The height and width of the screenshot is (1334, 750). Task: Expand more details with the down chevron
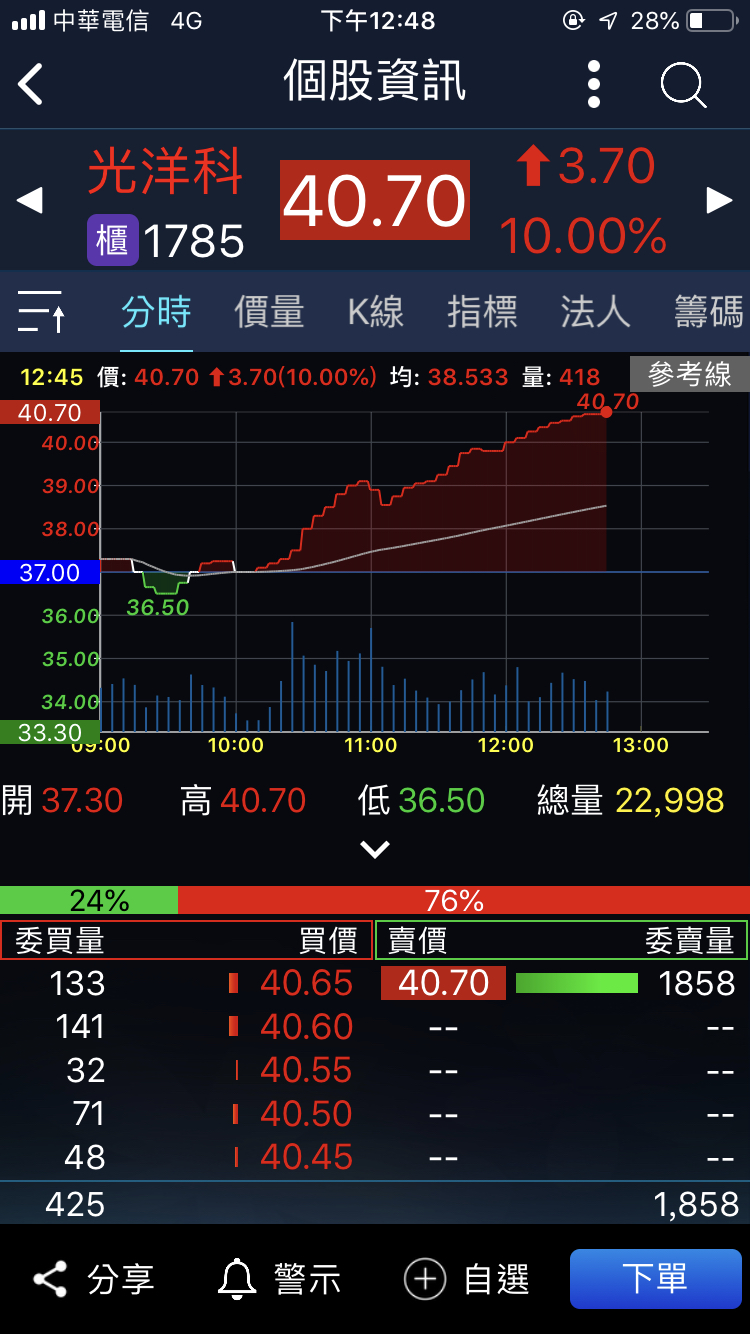tap(375, 850)
